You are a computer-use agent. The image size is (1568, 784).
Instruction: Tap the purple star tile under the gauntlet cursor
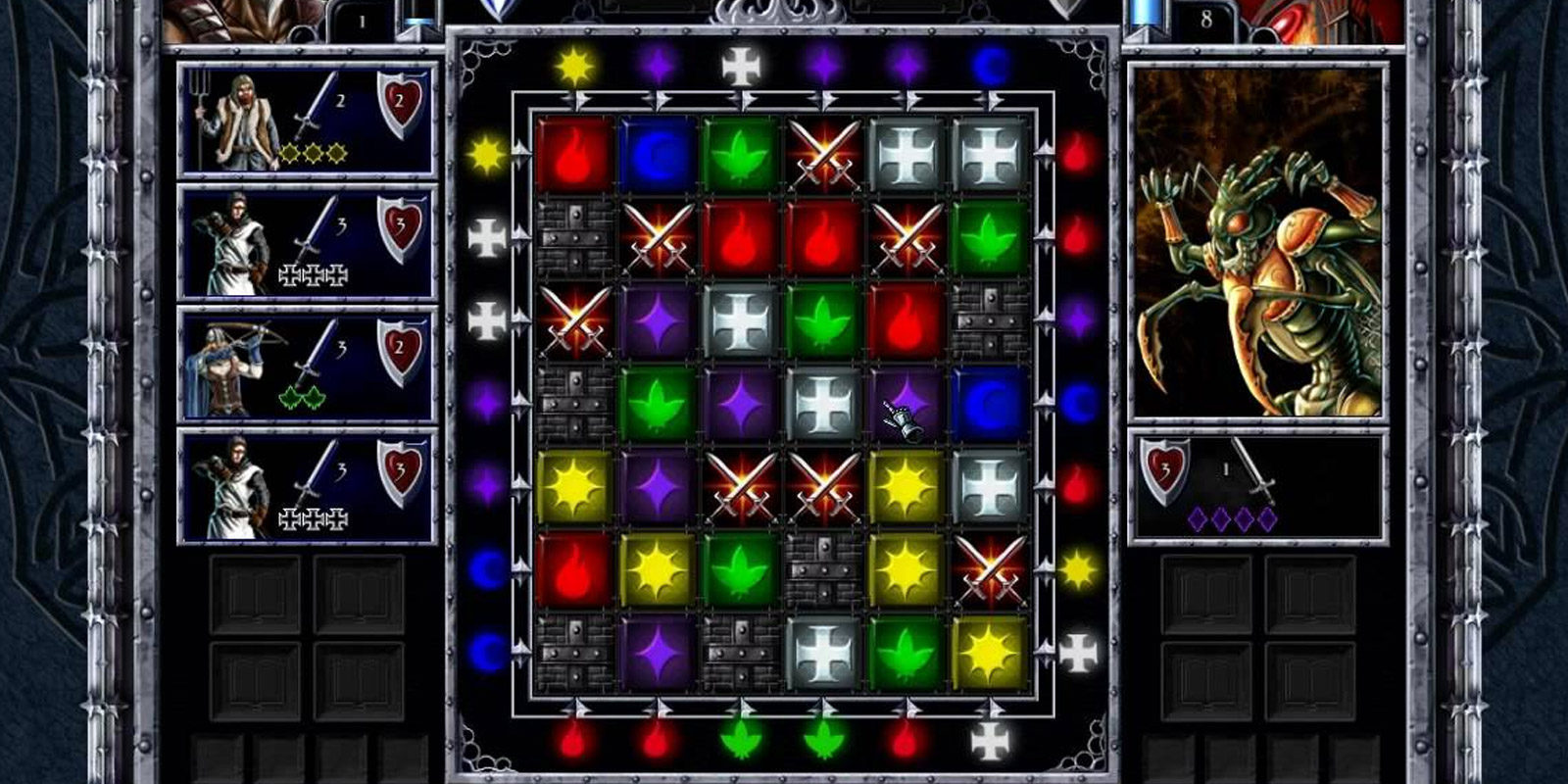pos(906,404)
